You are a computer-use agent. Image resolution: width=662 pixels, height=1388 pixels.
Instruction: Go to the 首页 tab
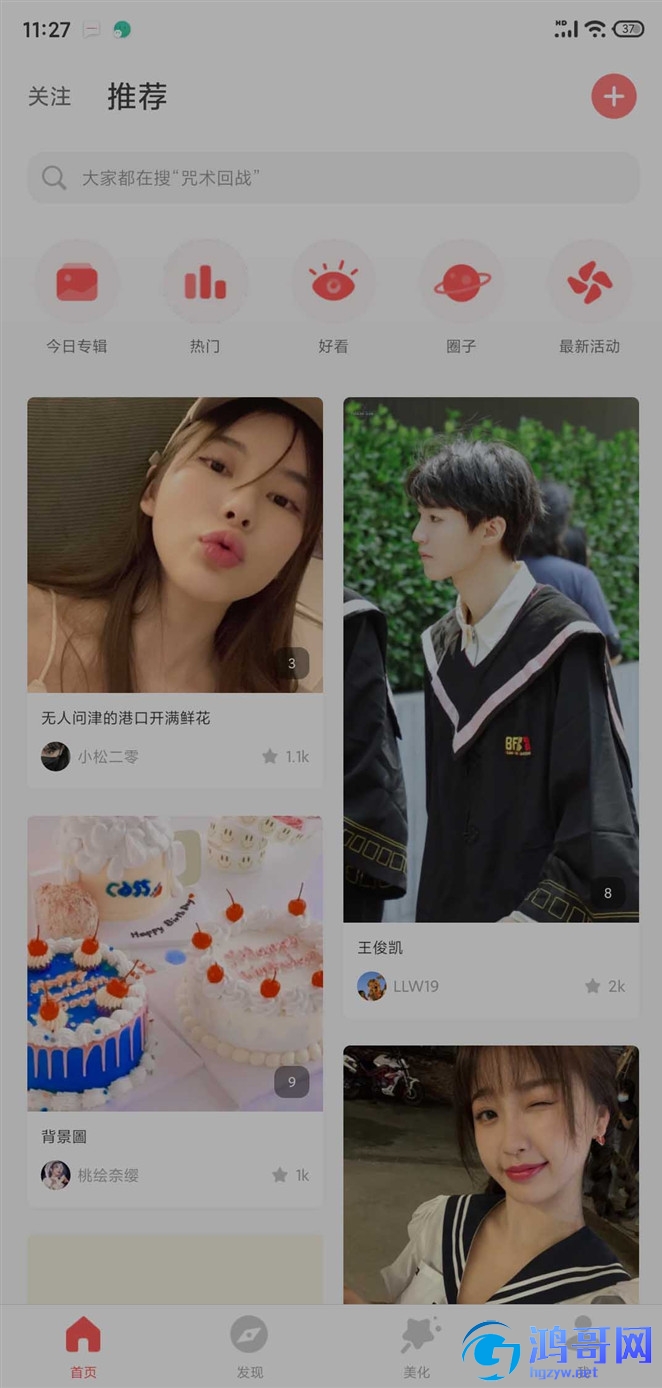click(x=83, y=1345)
